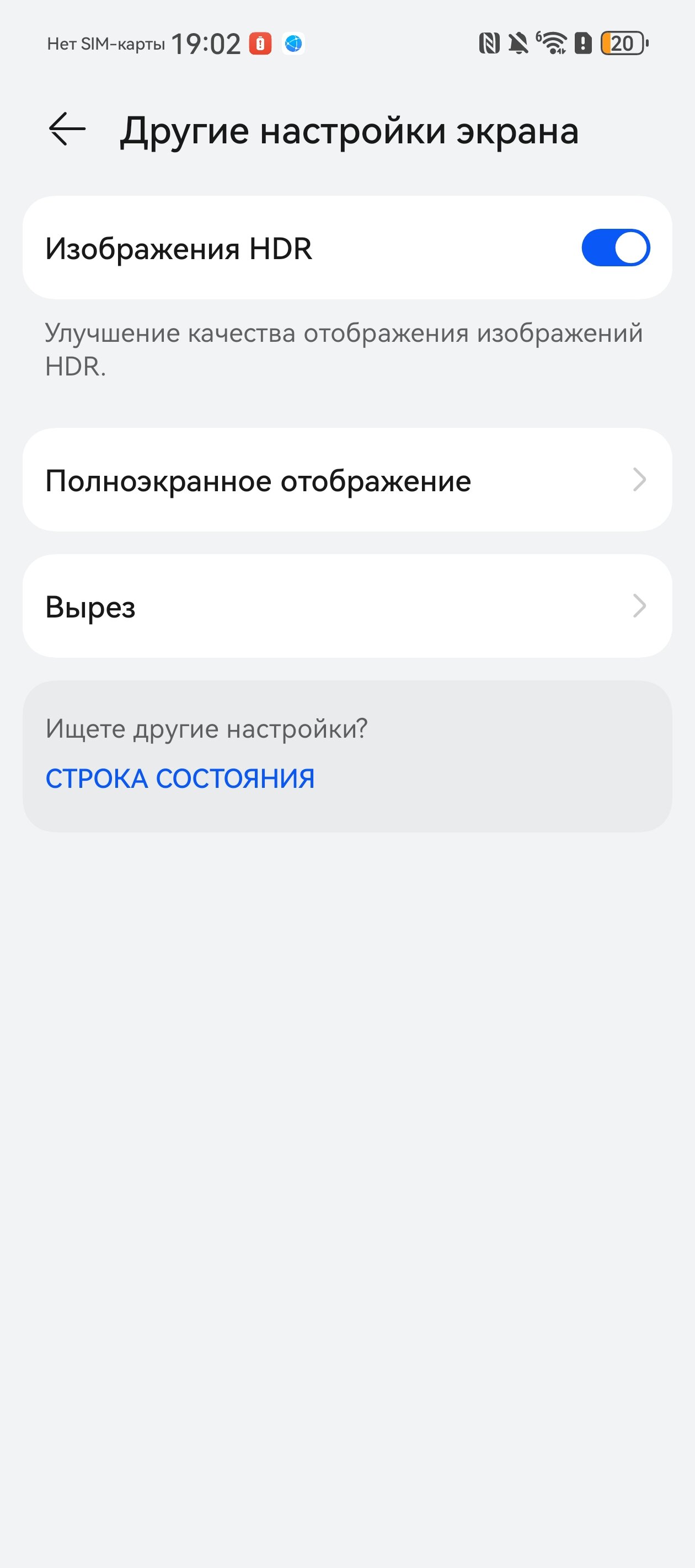
Task: Open Полноэкранное отображение settings
Action: pos(347,480)
